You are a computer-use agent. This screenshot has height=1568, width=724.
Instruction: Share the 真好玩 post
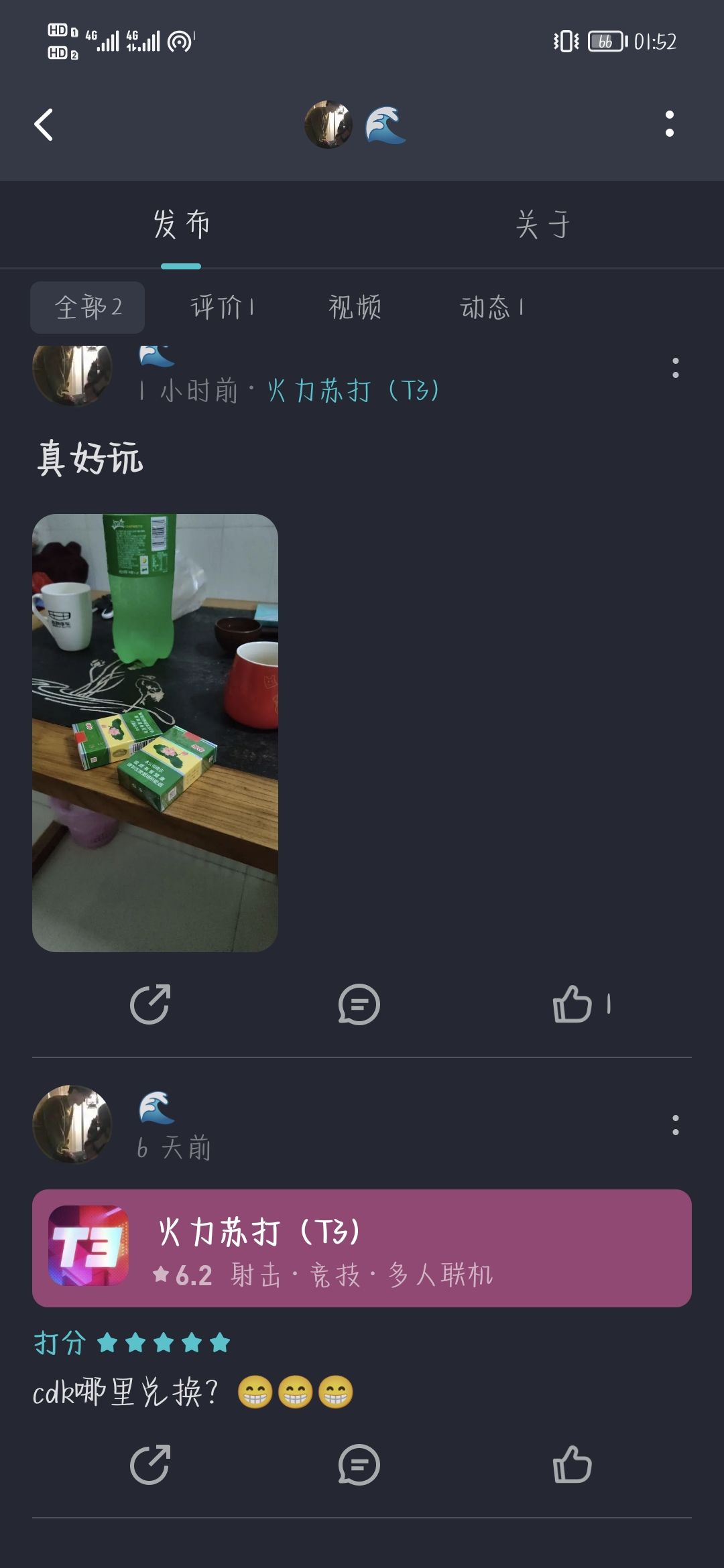(x=149, y=1004)
